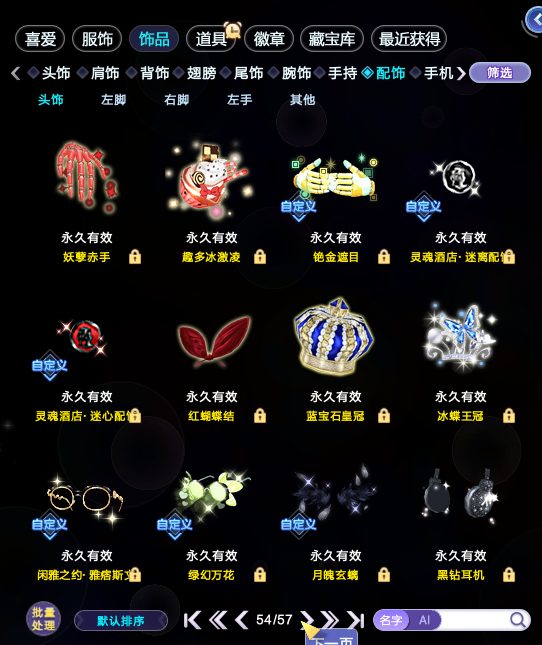
Task: Select the 手持 subcategory
Action: [x=342, y=73]
